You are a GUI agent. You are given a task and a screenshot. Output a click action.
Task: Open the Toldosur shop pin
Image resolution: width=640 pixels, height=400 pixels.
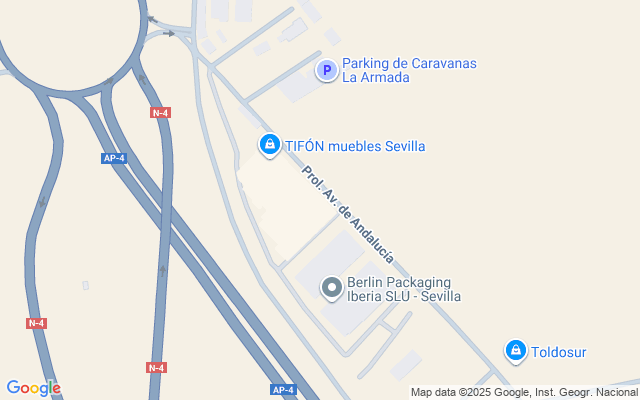point(516,351)
